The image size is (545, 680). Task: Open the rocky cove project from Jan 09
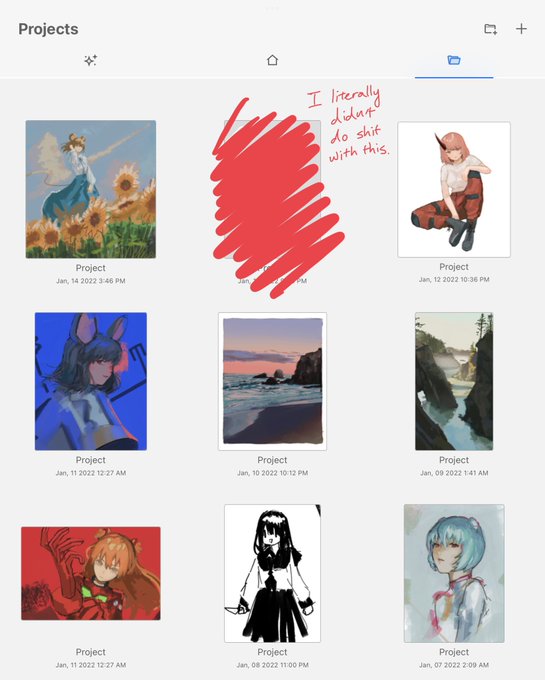pos(454,381)
